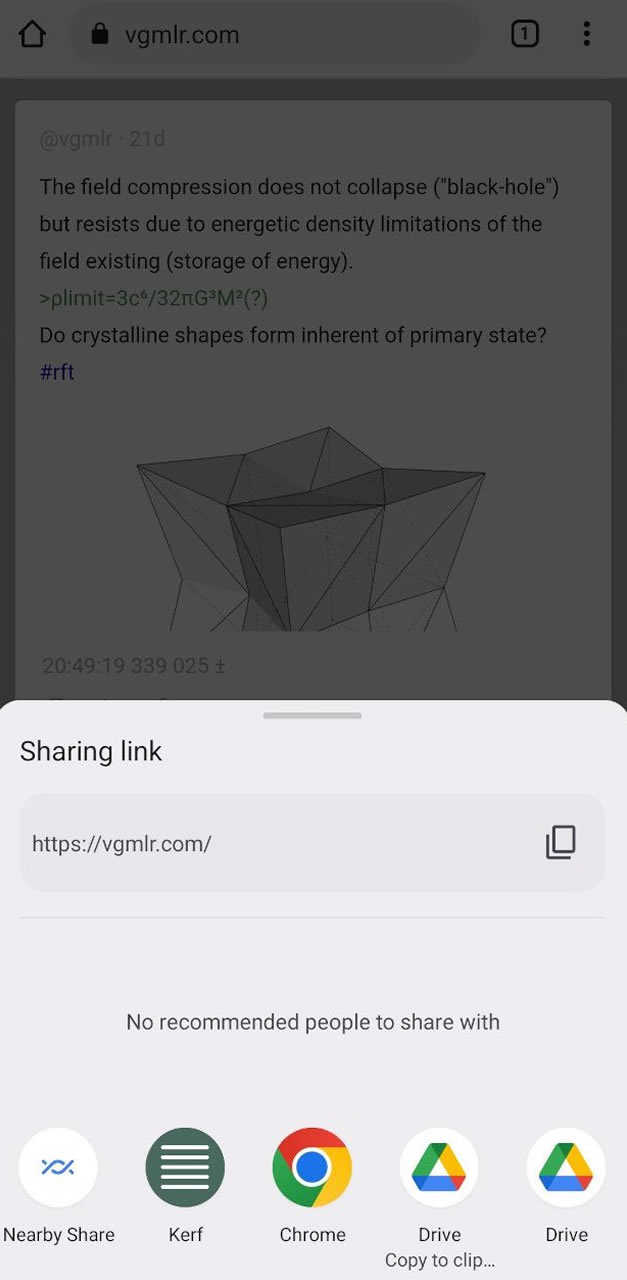Screen dimensions: 627x1280
Task: Share the link to Kerf
Action: (185, 1168)
